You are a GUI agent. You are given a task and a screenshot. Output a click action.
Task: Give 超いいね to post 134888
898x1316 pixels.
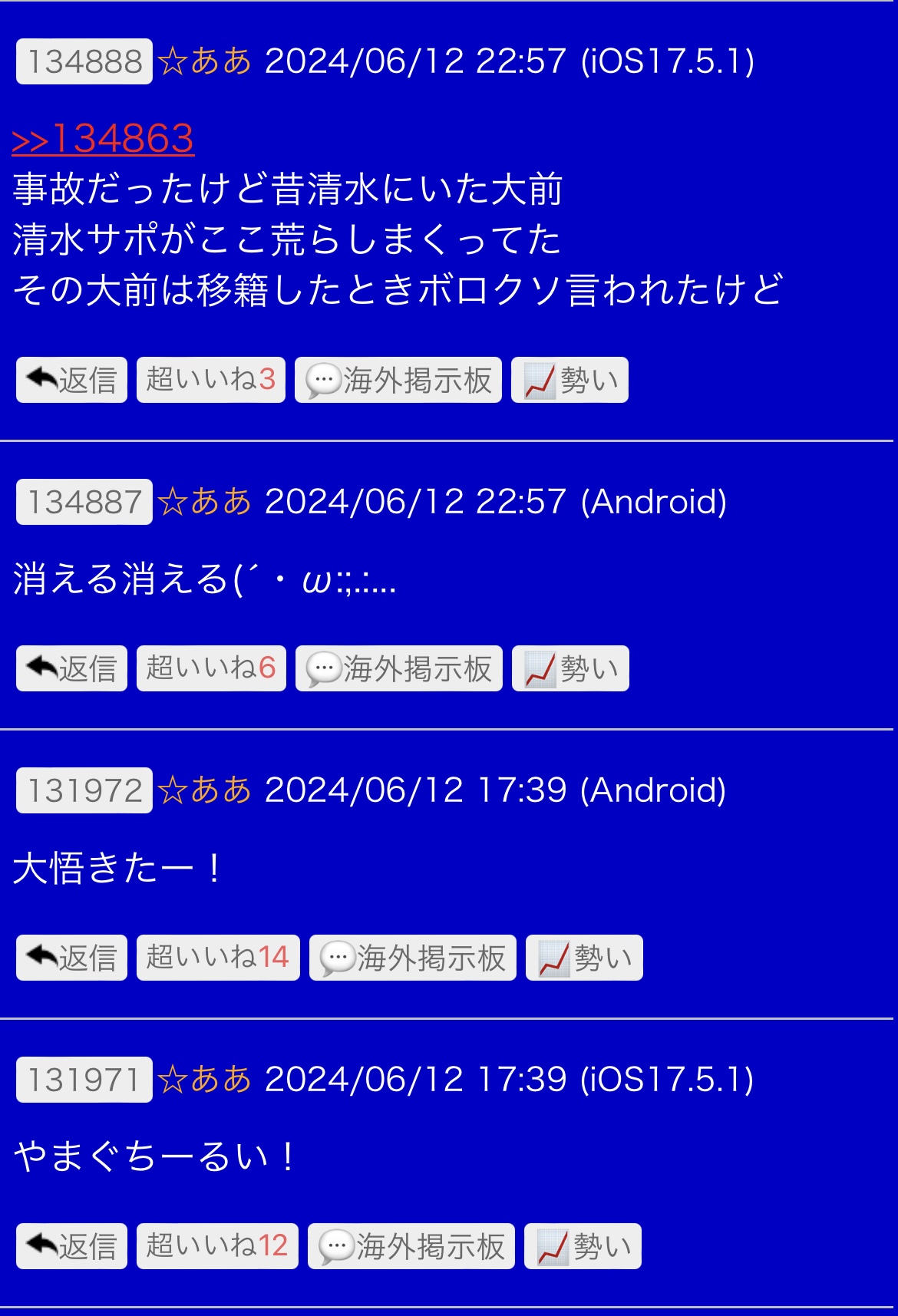click(x=210, y=380)
